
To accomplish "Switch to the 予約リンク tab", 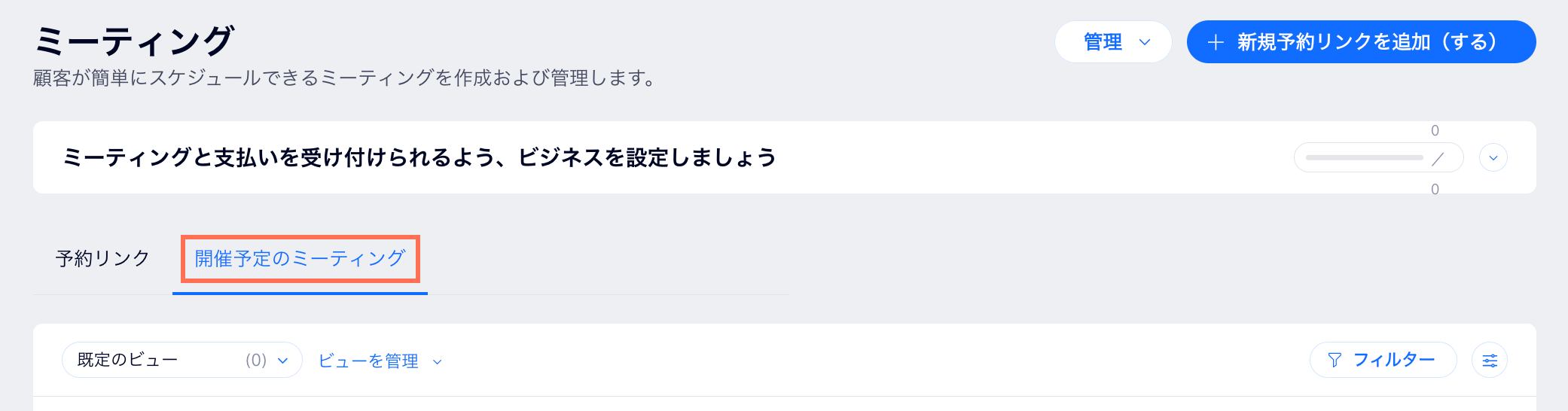I will pos(102,259).
